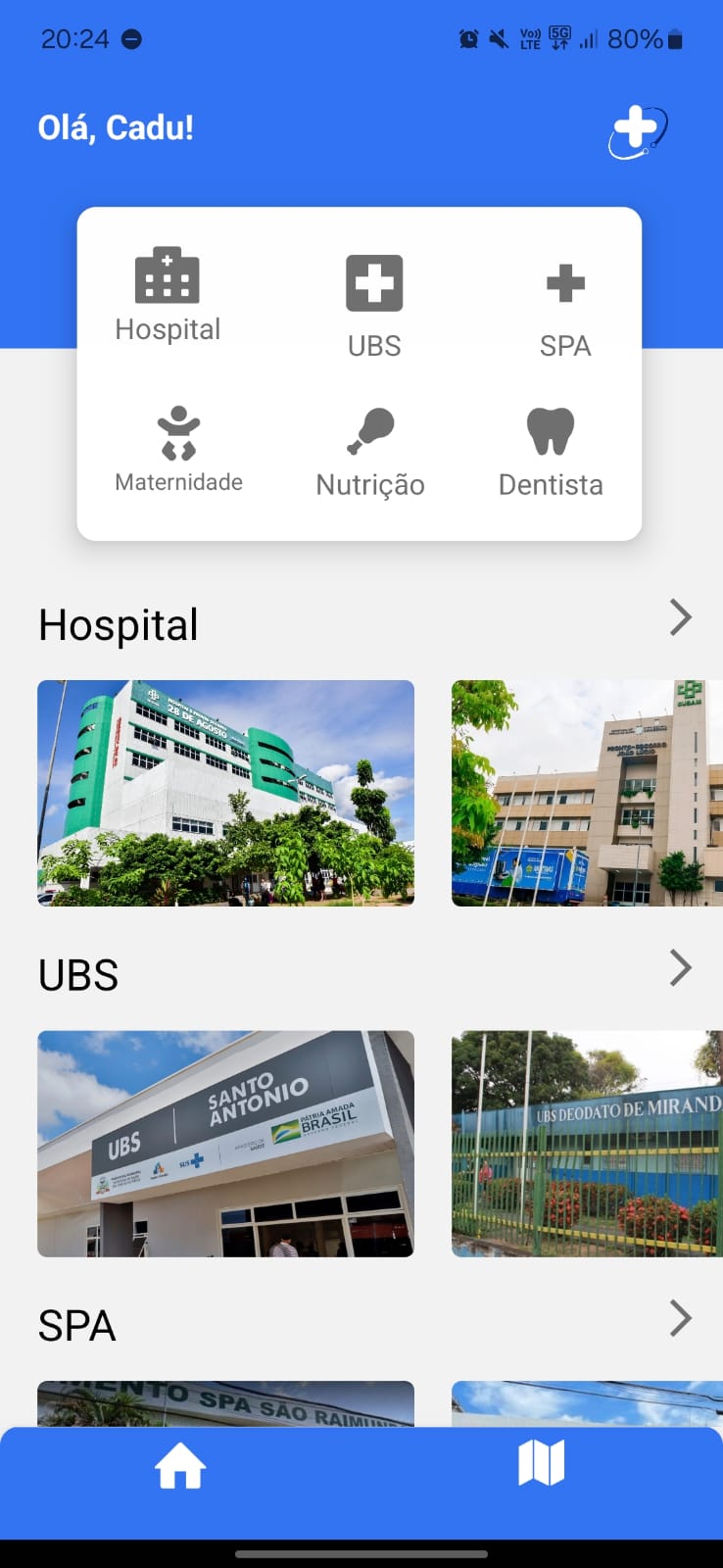Expand the UBS section with its chevron
This screenshot has width=723, height=1568.
click(x=681, y=968)
